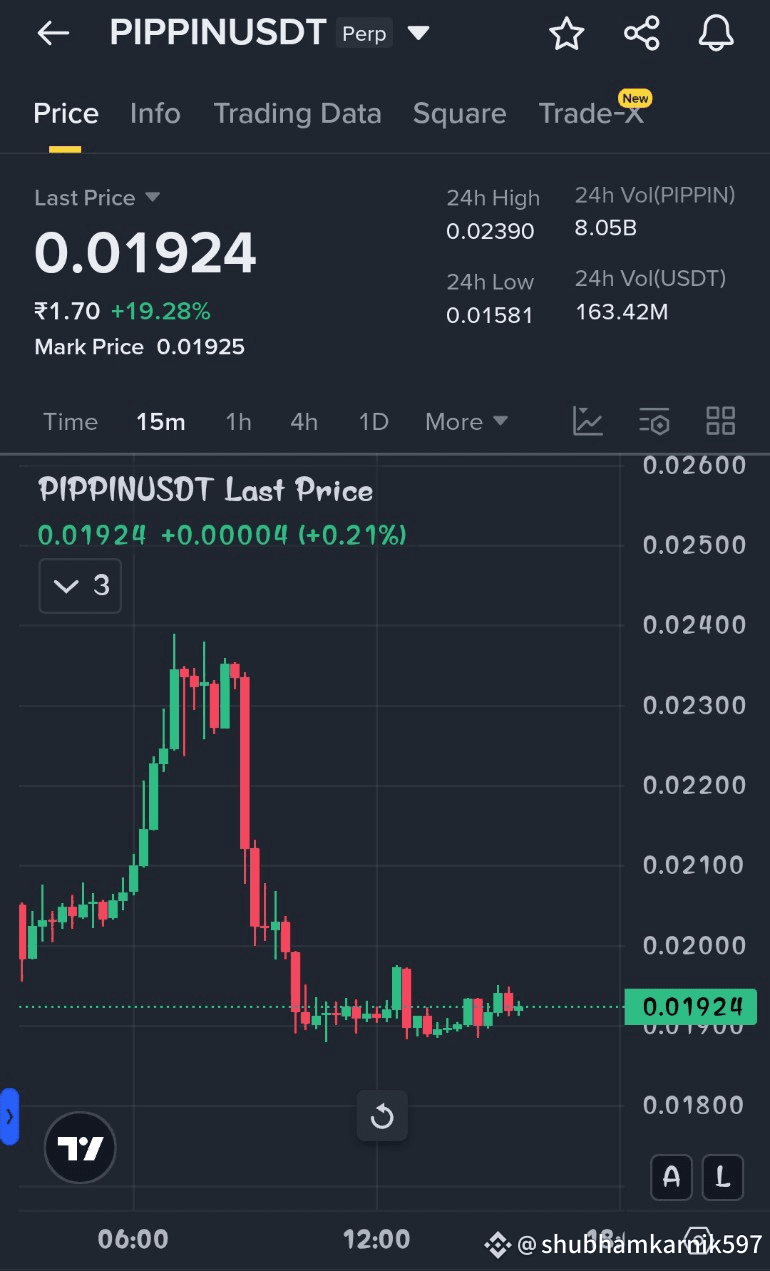This screenshot has width=770, height=1271.
Task: Open the price alert bell
Action: (716, 33)
